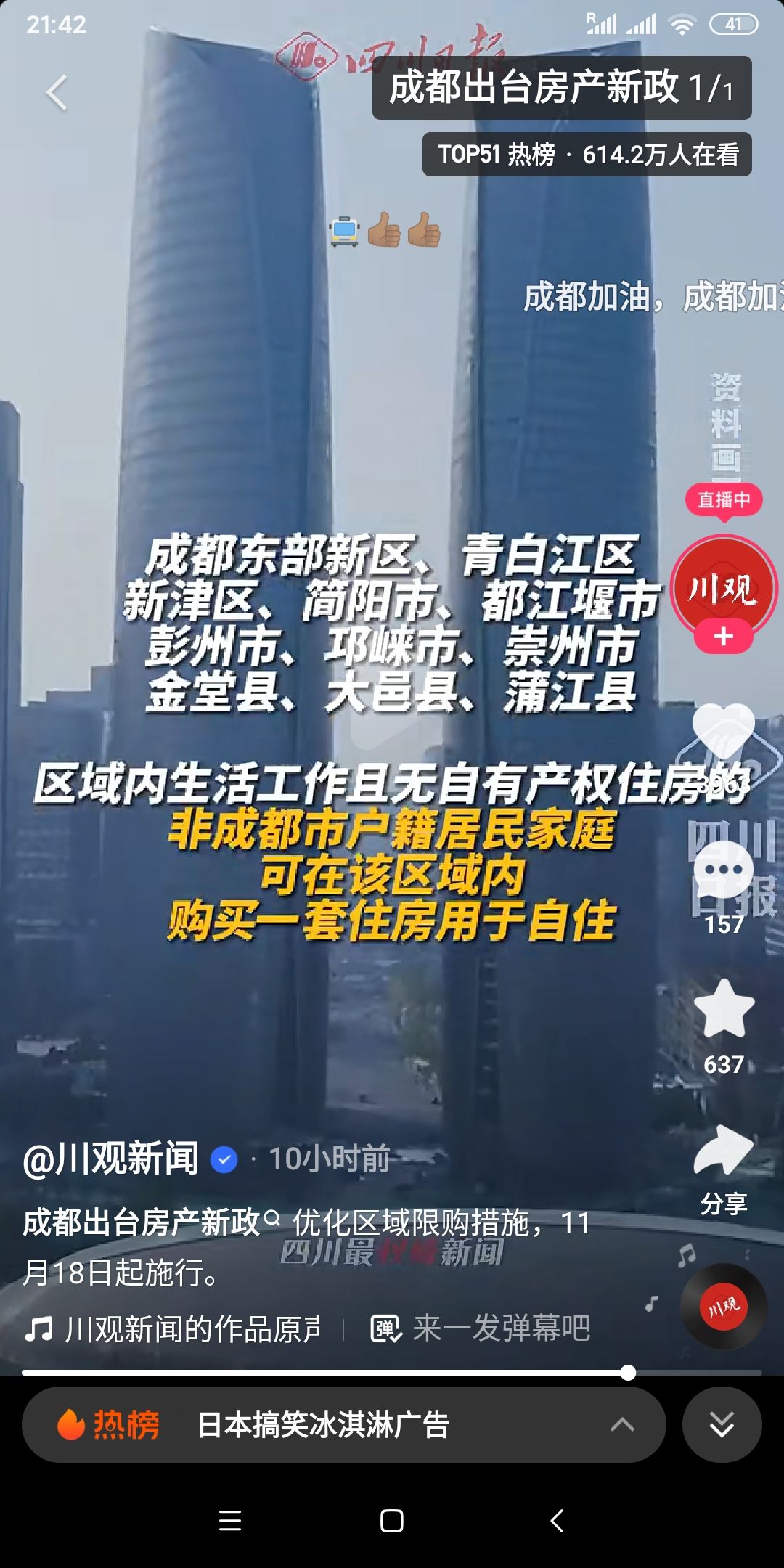
Task: Tap 来一发弹幕吧 to write a bullet comment
Action: click(483, 1329)
